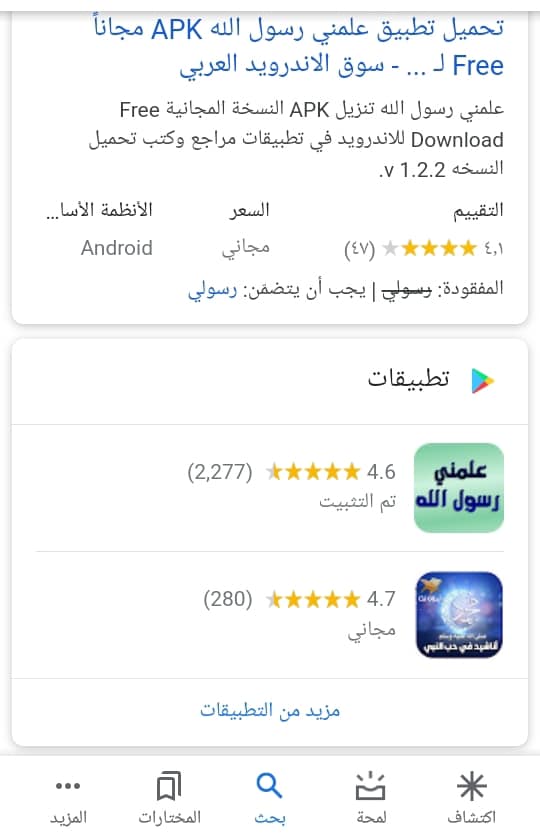Open the علمني رسول الله app rated 4.6
Image resolution: width=540 pixels, height=840 pixels.
pos(270,488)
